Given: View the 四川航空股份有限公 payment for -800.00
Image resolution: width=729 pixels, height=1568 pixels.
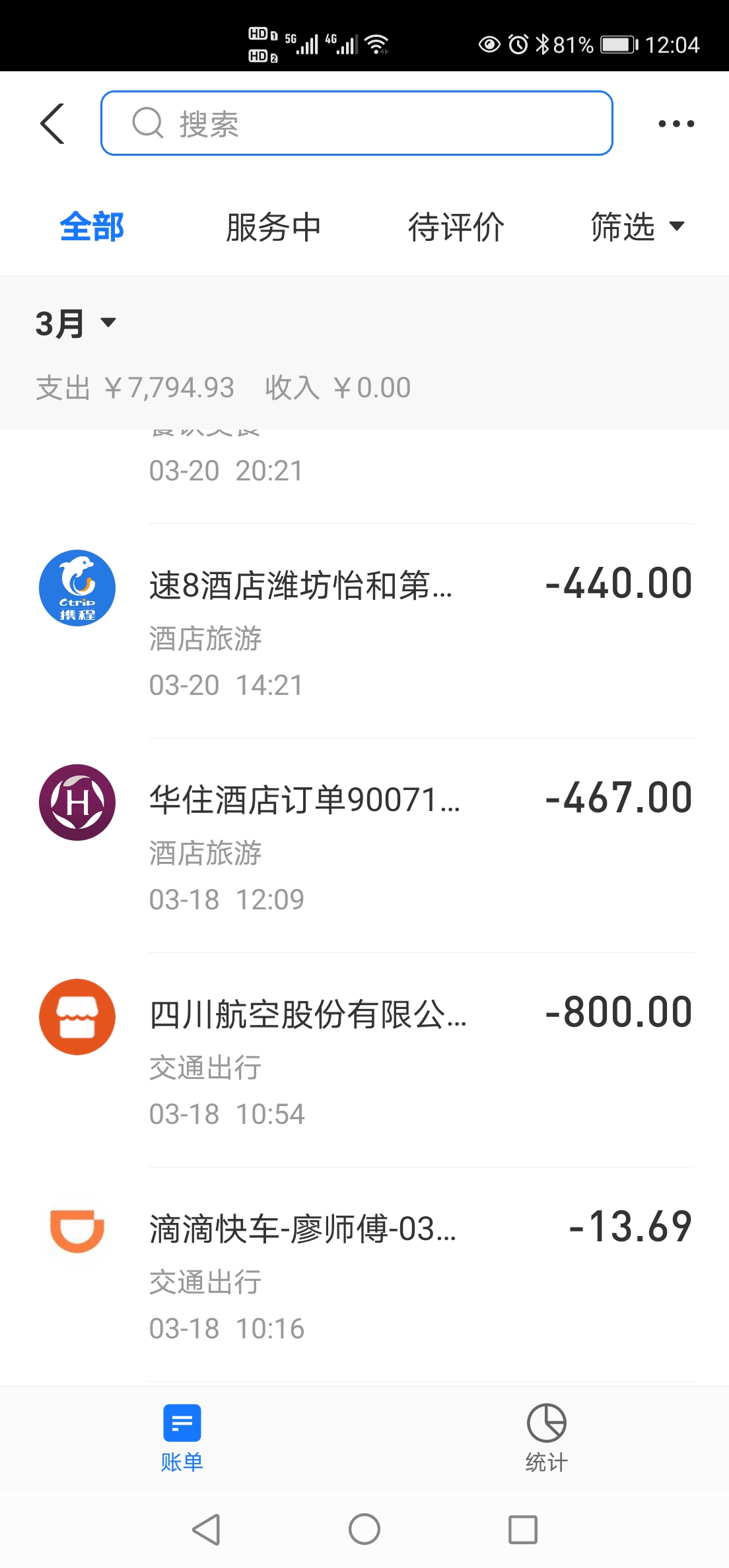Looking at the screenshot, I should (x=364, y=1061).
